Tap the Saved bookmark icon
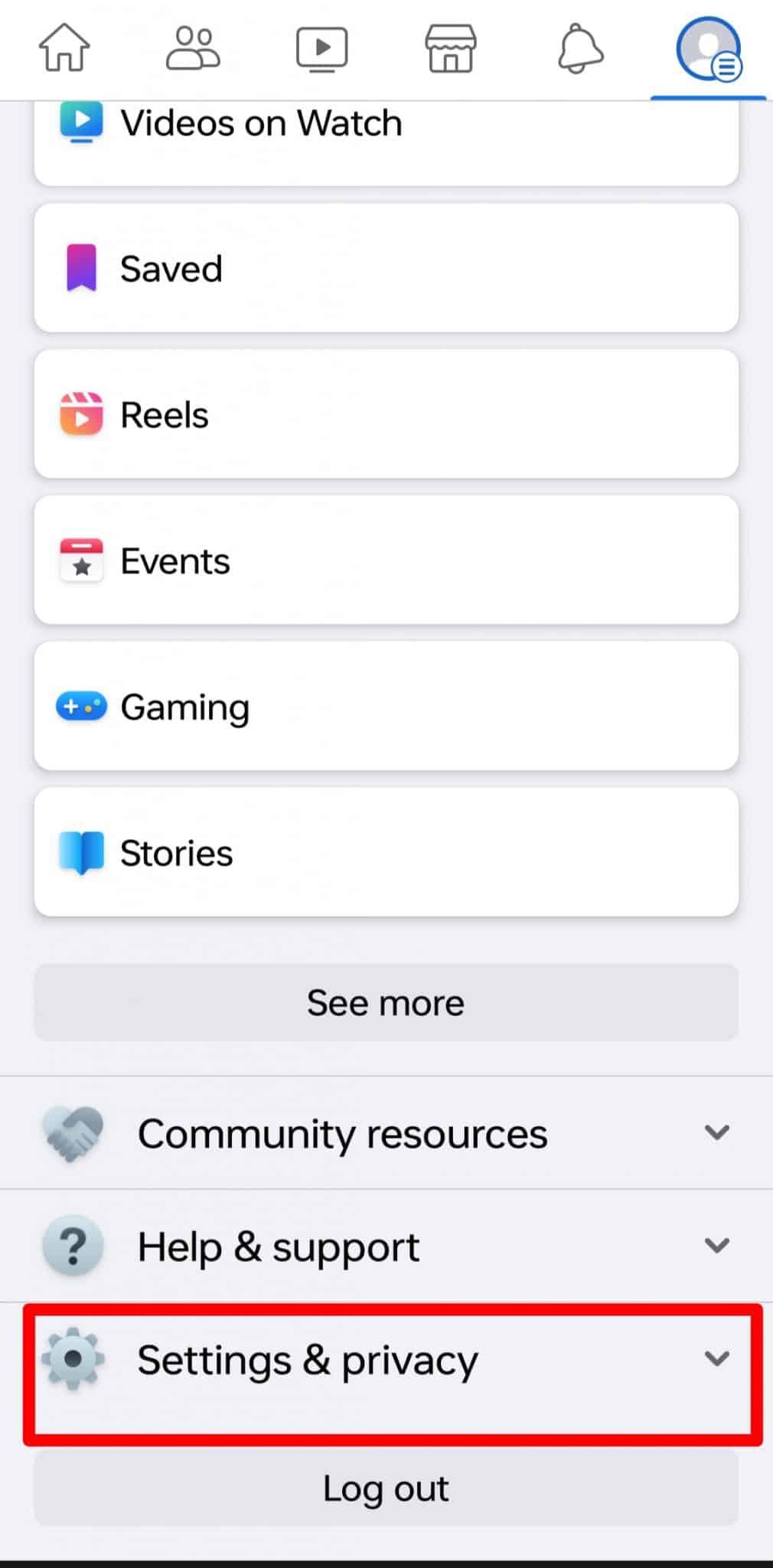The height and width of the screenshot is (1568, 773). click(x=81, y=266)
